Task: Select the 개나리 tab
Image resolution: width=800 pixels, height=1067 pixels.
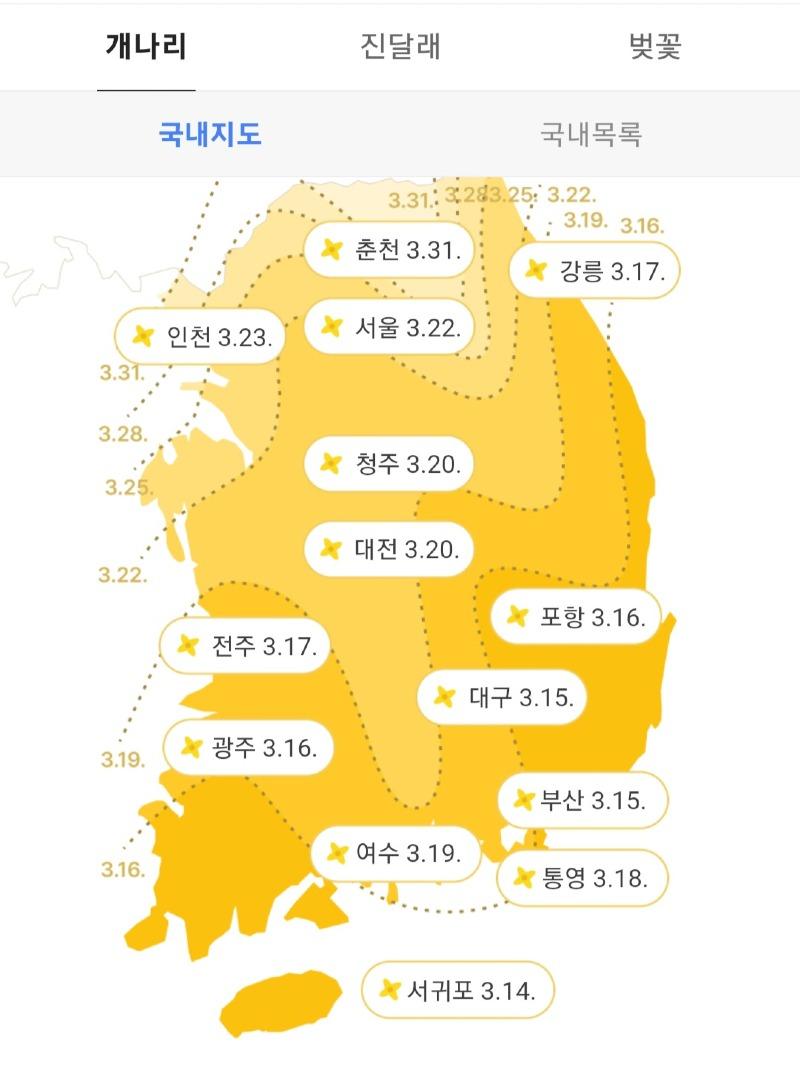Action: click(x=146, y=47)
